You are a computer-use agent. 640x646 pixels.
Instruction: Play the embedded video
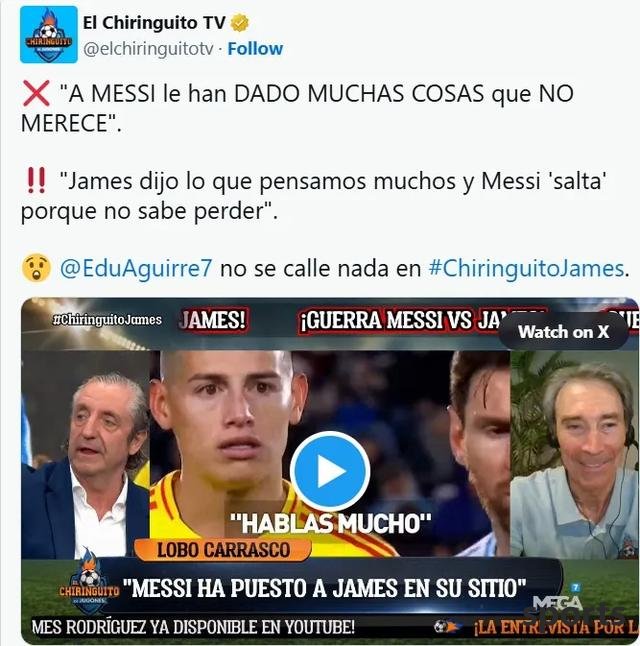[x=330, y=471]
